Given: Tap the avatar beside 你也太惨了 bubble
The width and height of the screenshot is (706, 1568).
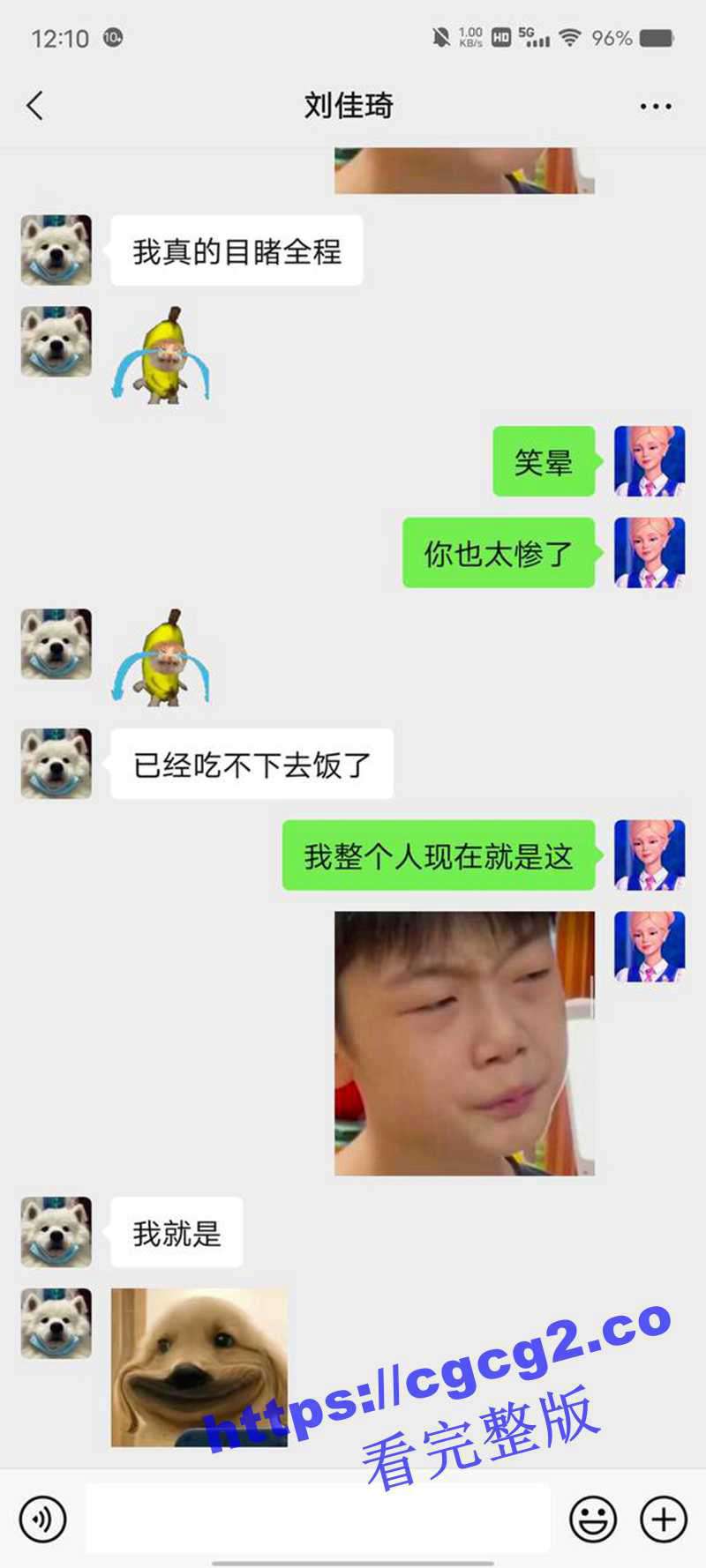Looking at the screenshot, I should [x=650, y=553].
